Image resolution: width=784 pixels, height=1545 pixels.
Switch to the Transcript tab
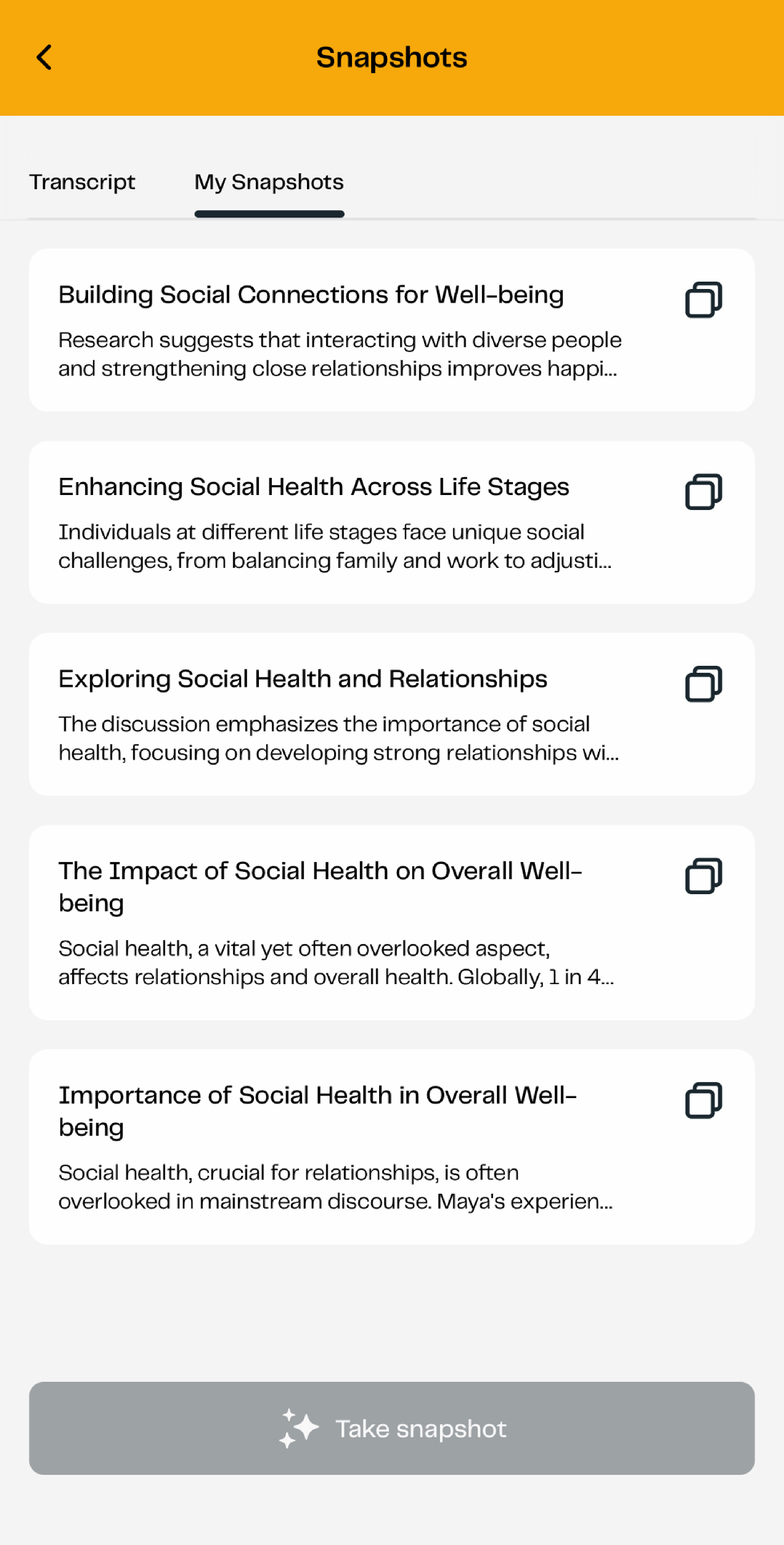tap(82, 182)
